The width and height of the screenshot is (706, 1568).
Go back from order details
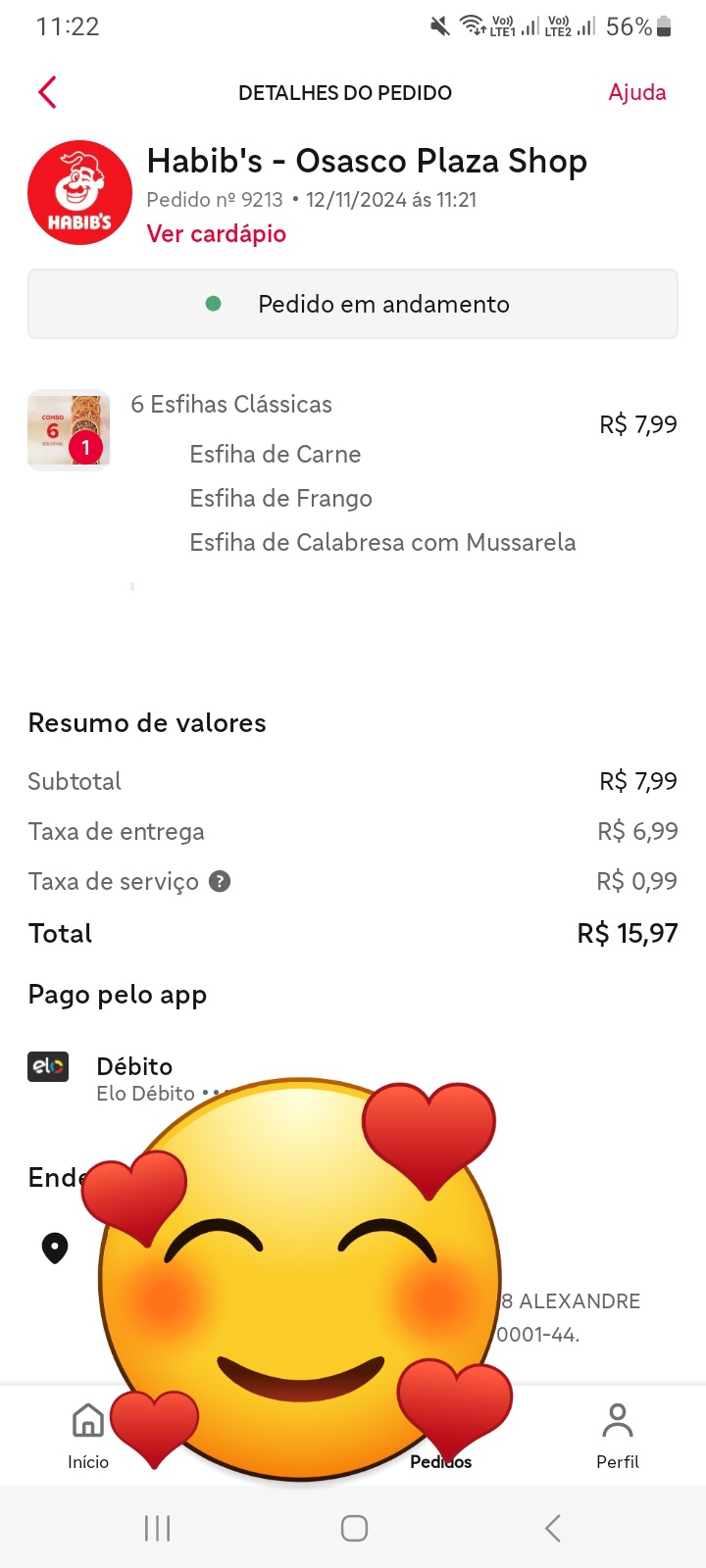tap(47, 92)
